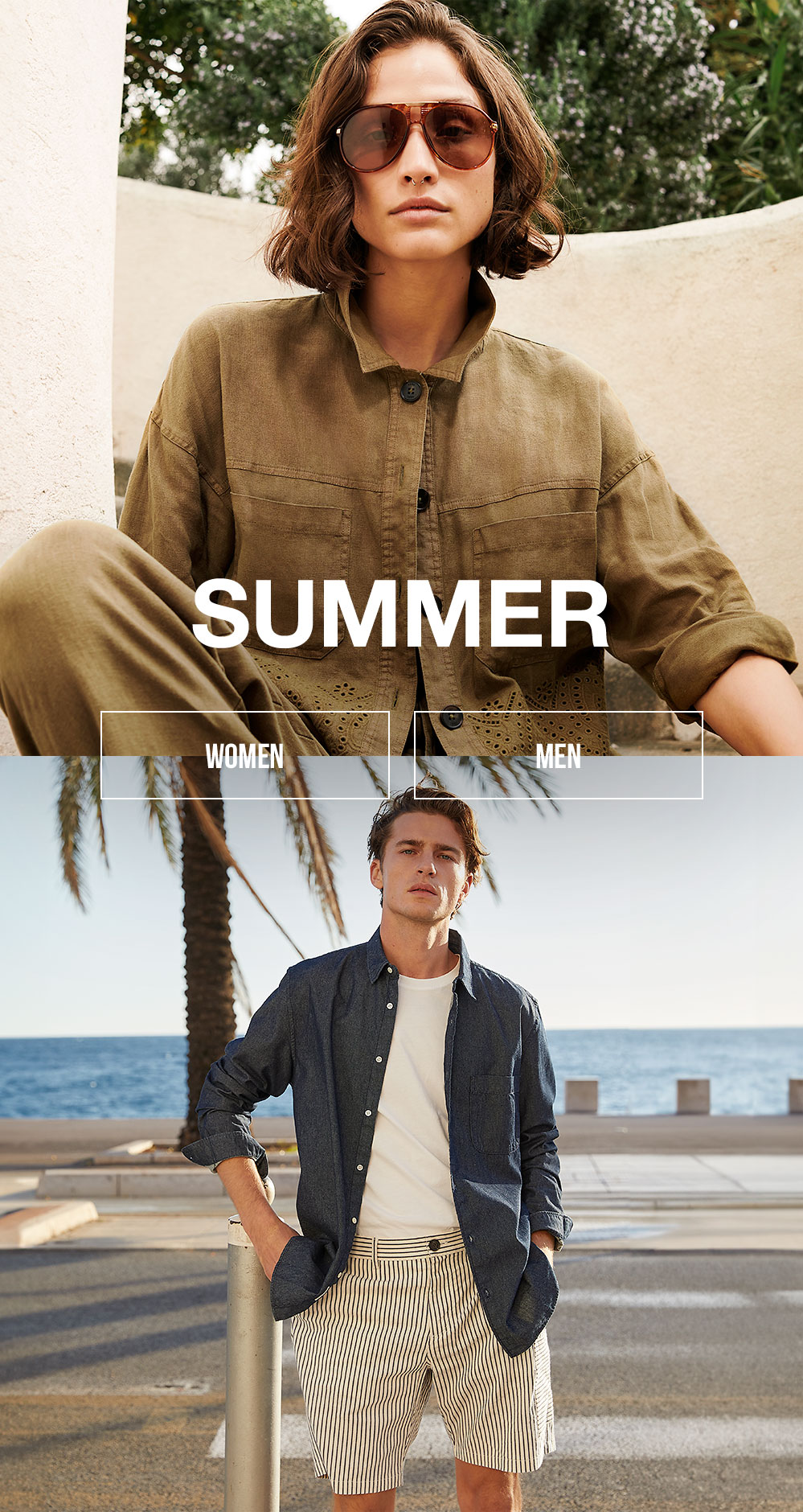
Task: Open the Women summer collection
Action: (x=244, y=755)
